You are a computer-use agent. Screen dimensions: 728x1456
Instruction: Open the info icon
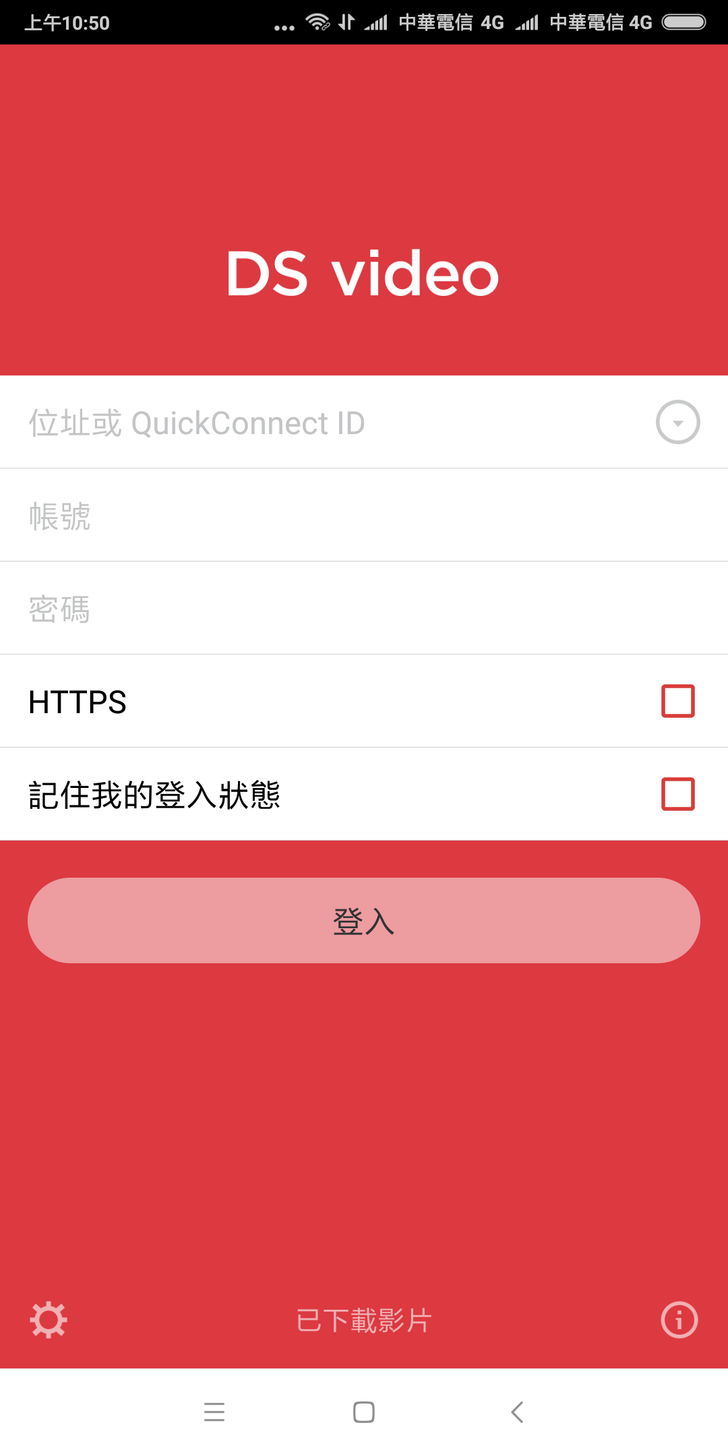pos(679,1320)
